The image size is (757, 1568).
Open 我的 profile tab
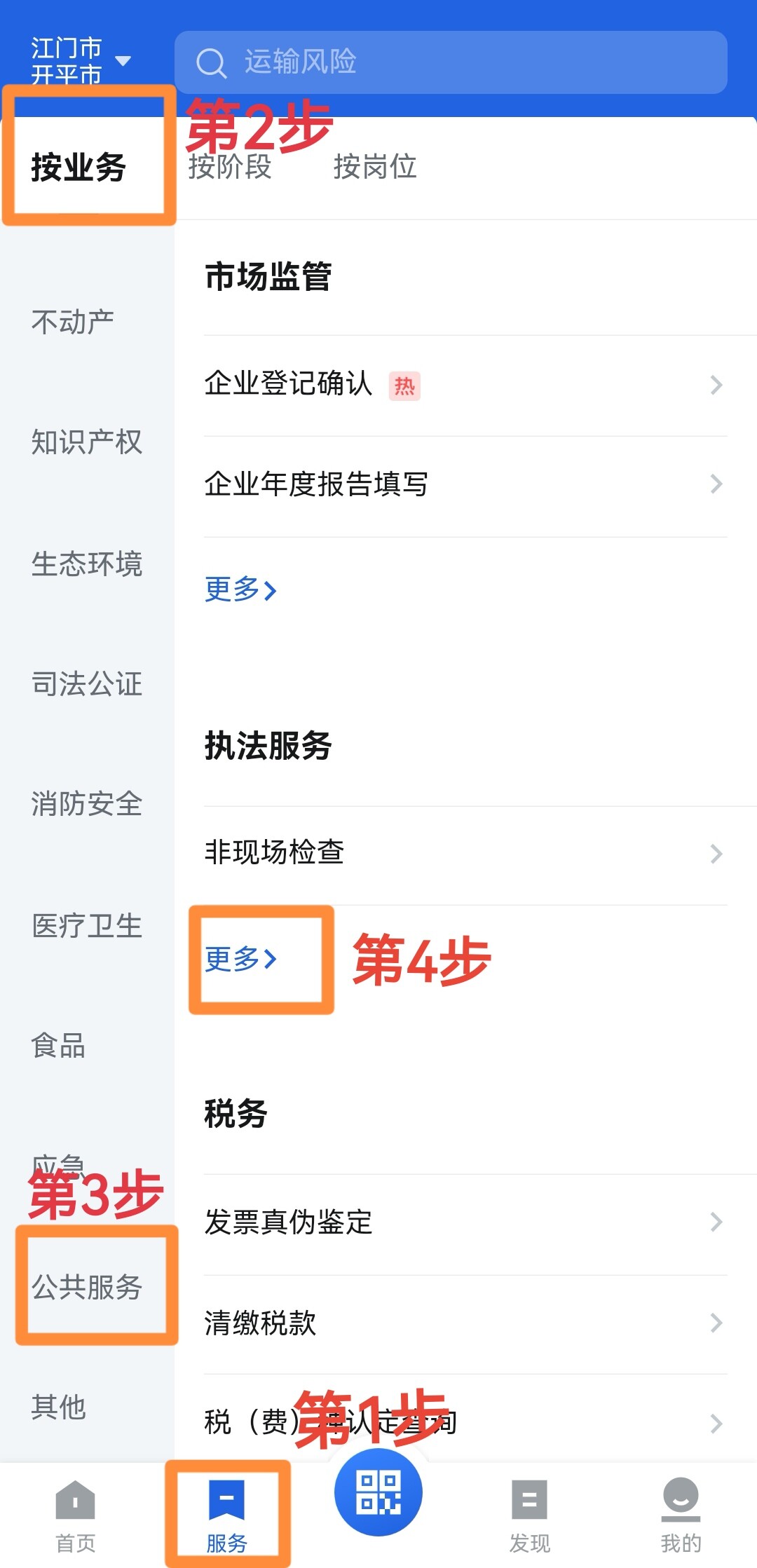point(681,1516)
